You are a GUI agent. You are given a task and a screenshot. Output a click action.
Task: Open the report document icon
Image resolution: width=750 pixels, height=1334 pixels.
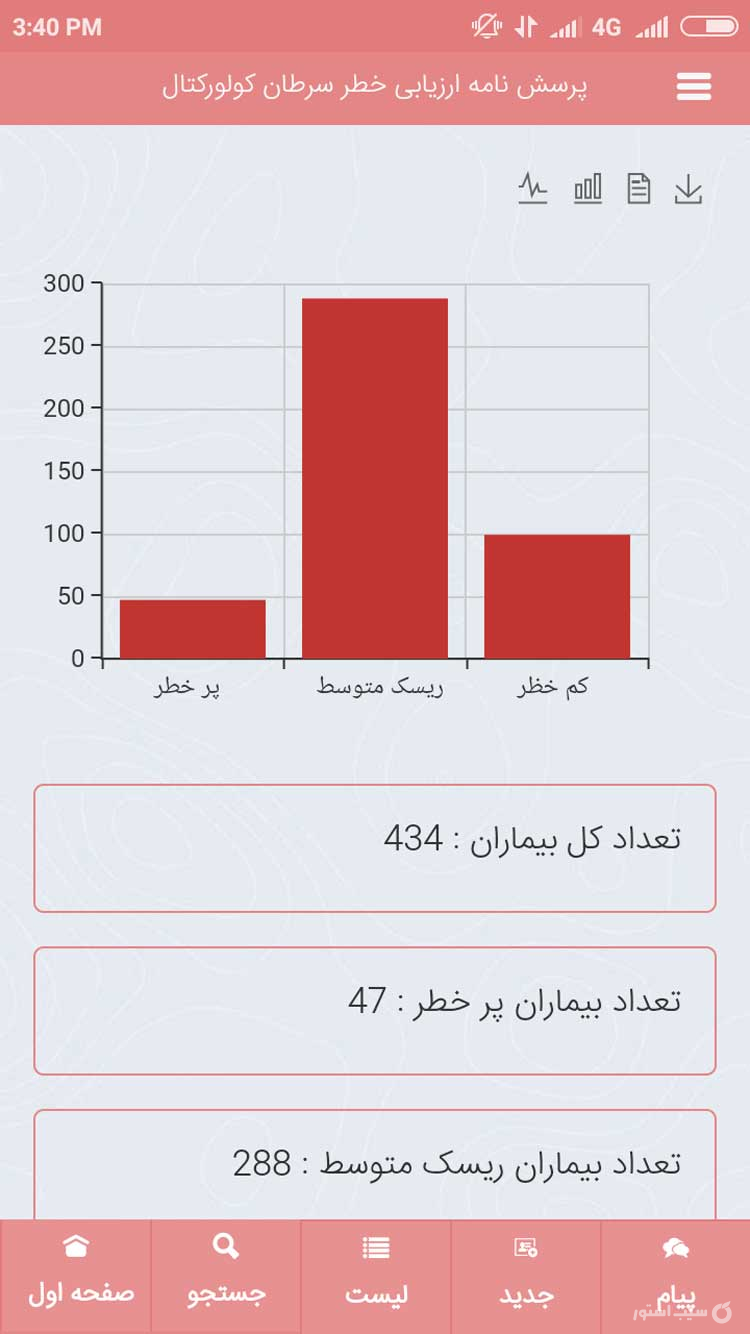640,187
